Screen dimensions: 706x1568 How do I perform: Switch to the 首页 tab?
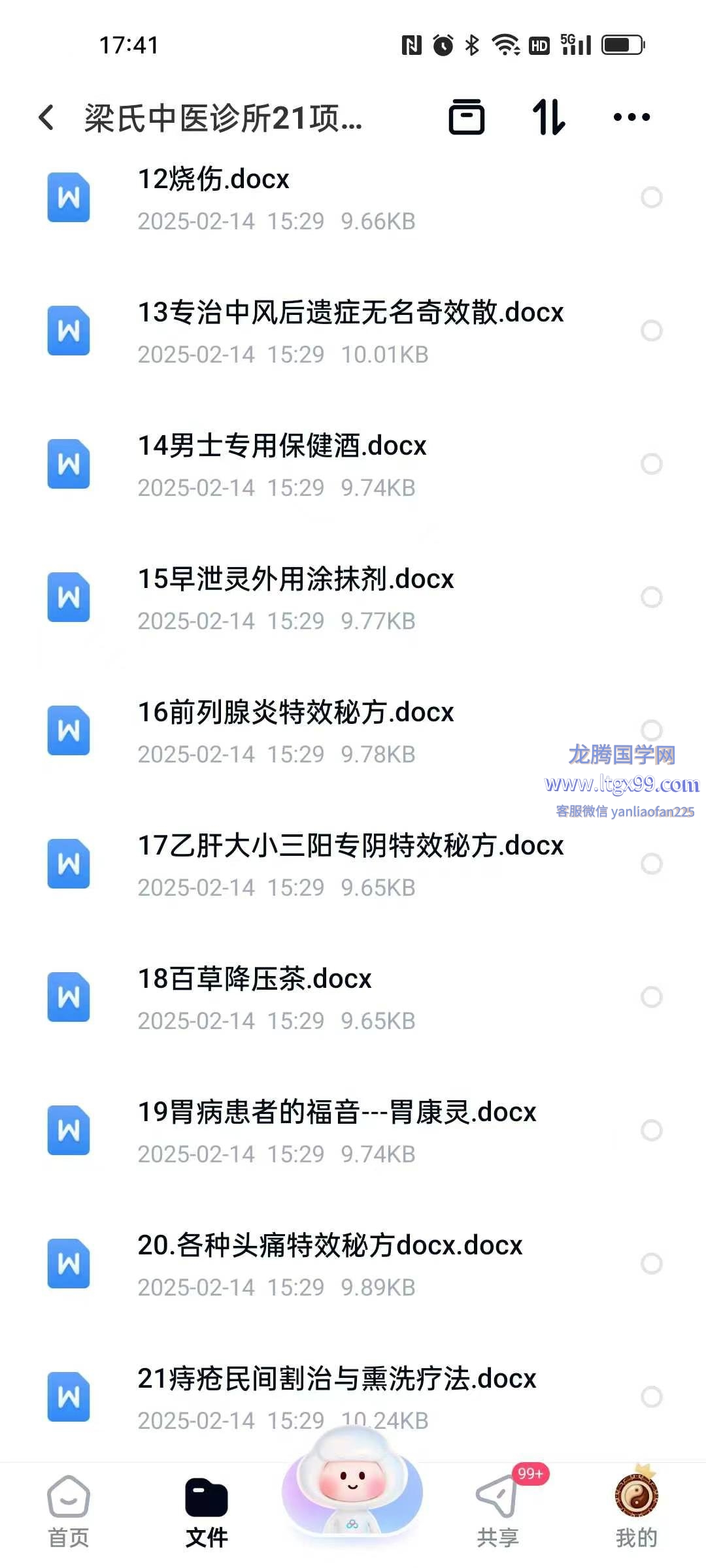[x=69, y=1512]
